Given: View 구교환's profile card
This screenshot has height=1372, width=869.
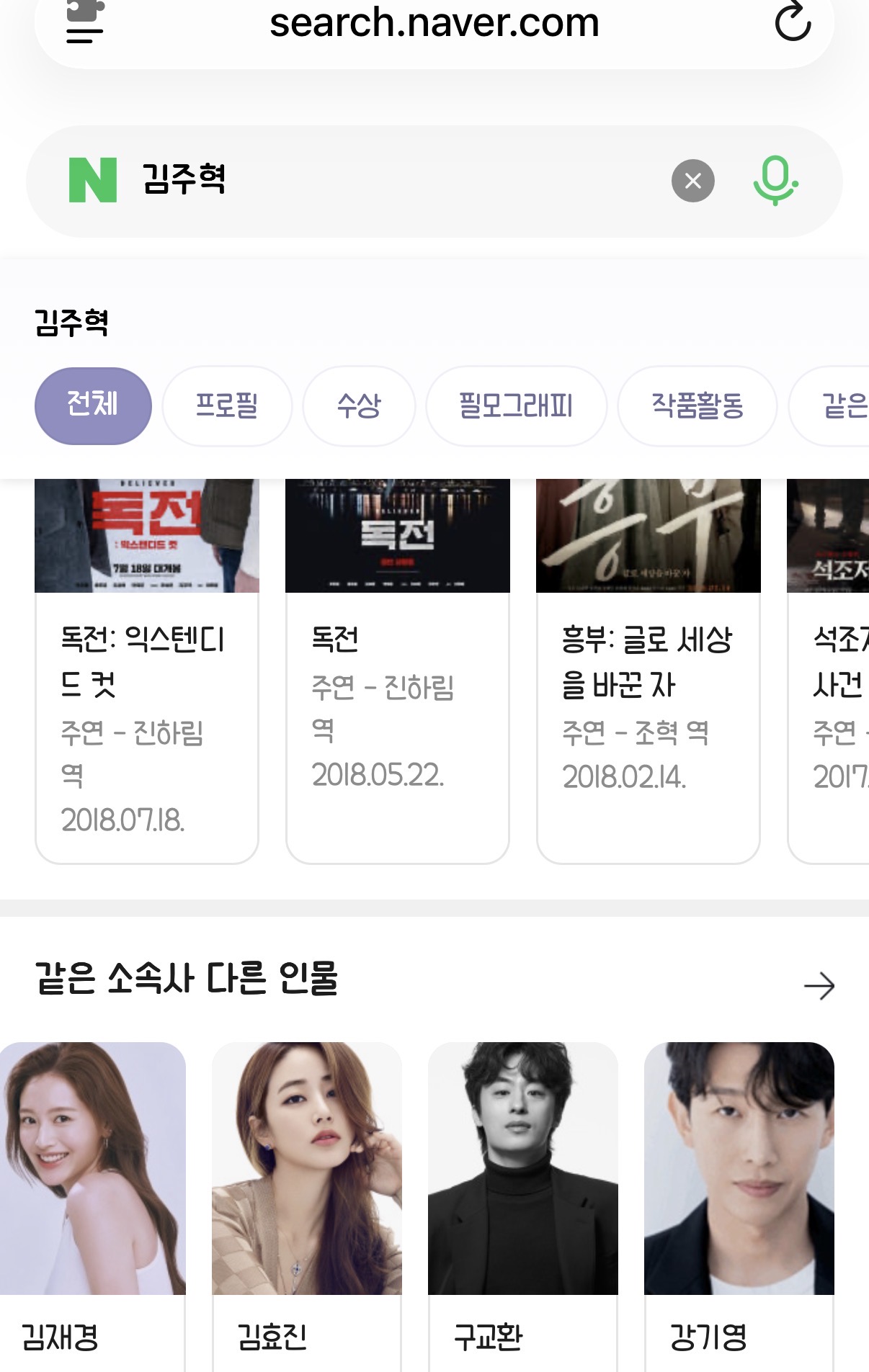Looking at the screenshot, I should (523, 1206).
